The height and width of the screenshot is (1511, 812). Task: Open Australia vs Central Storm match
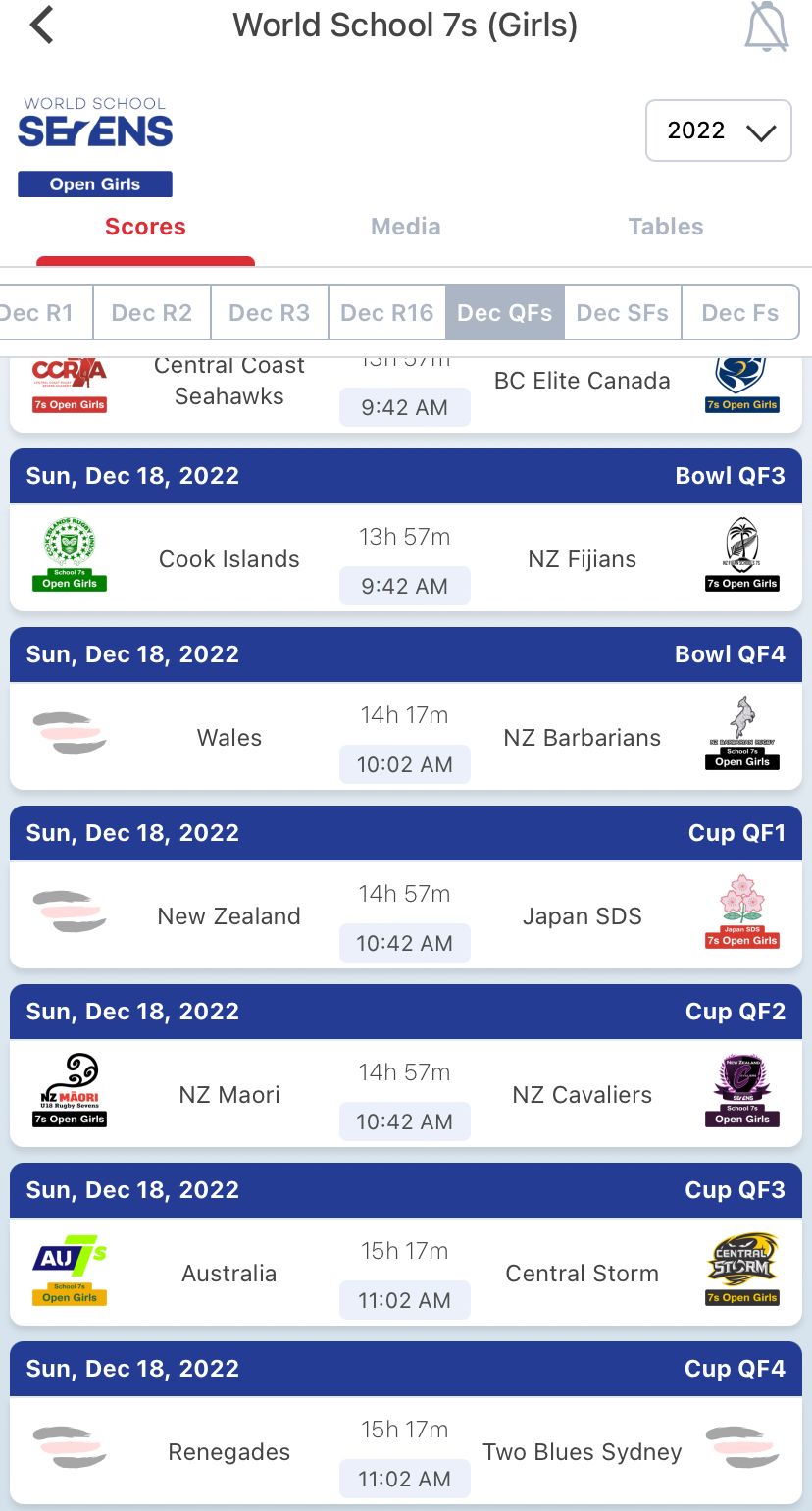[405, 1274]
